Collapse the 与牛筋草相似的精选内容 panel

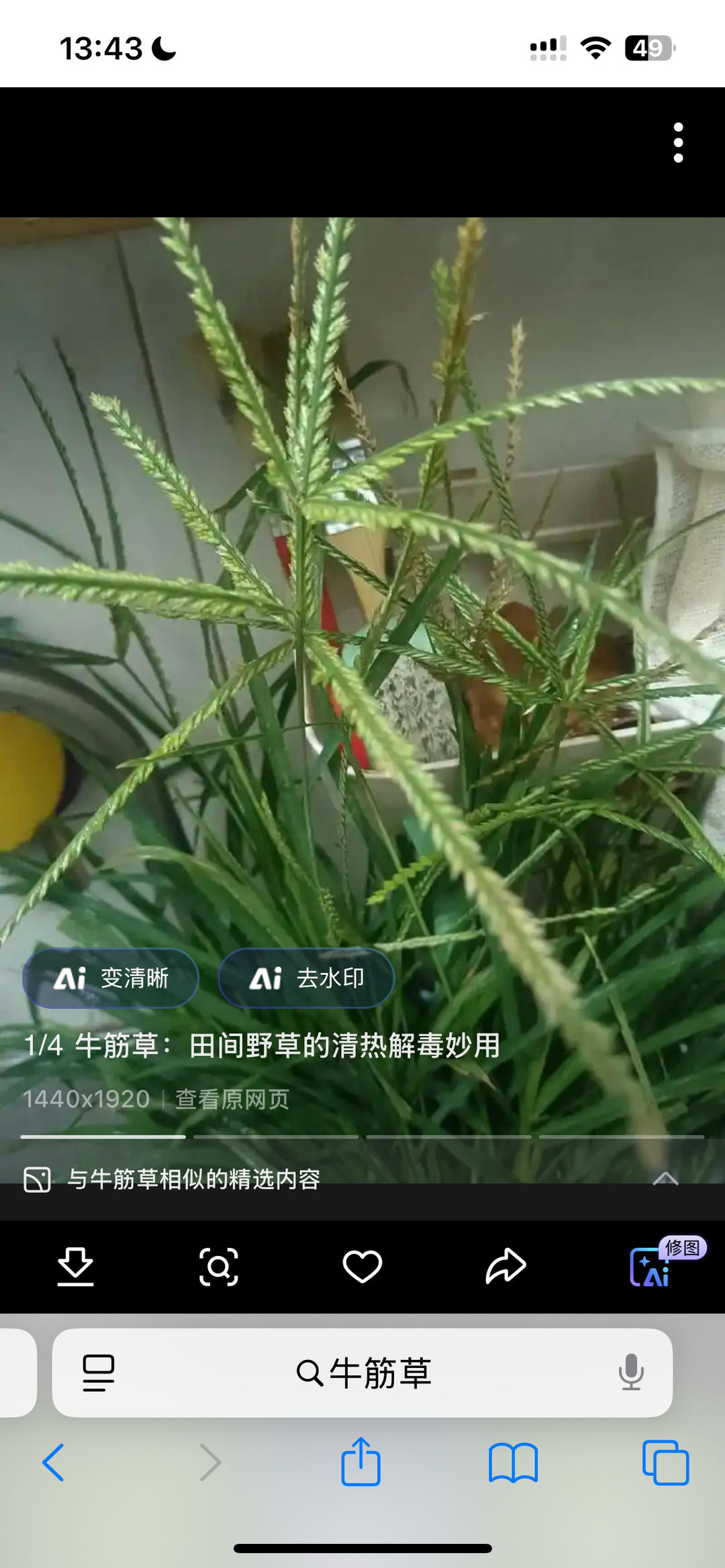(665, 1180)
